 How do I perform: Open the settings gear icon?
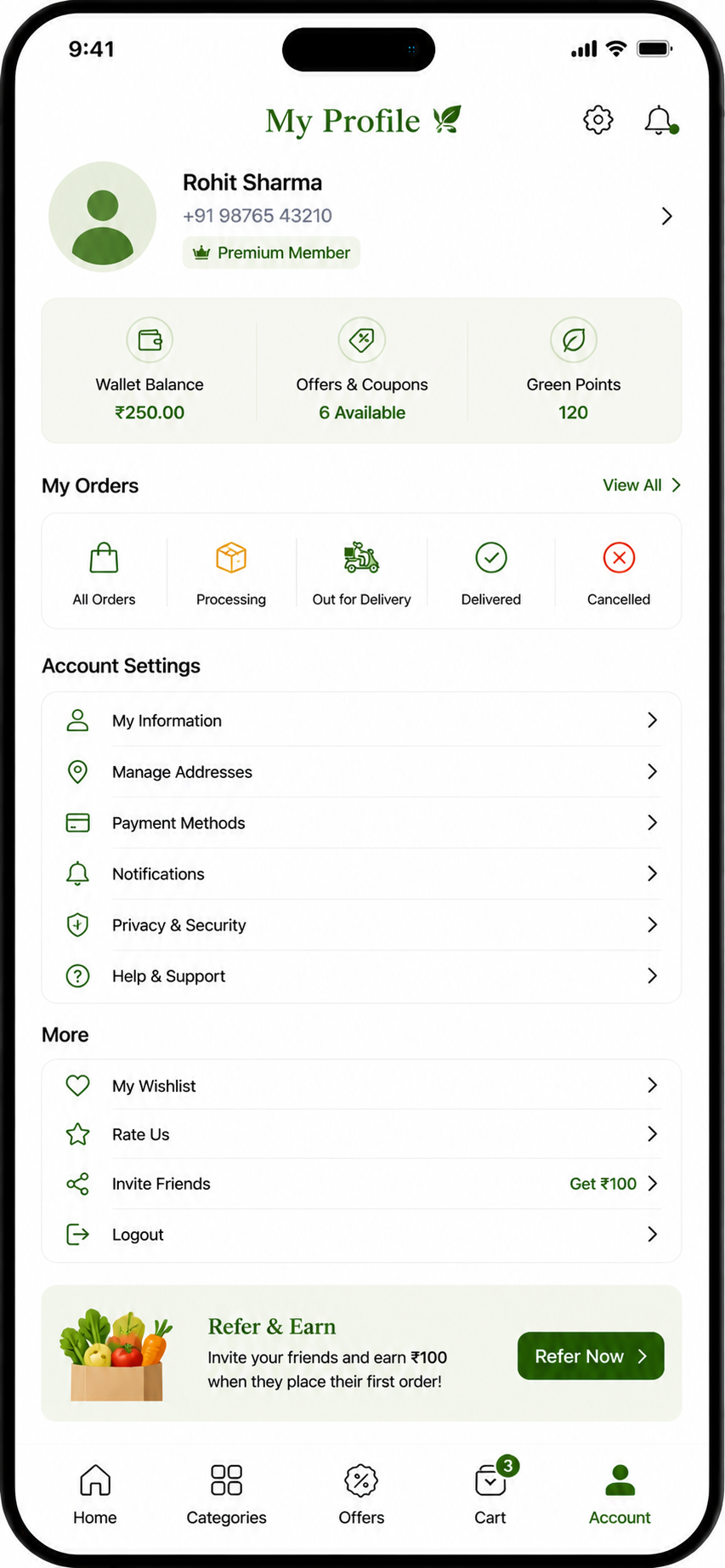(598, 120)
